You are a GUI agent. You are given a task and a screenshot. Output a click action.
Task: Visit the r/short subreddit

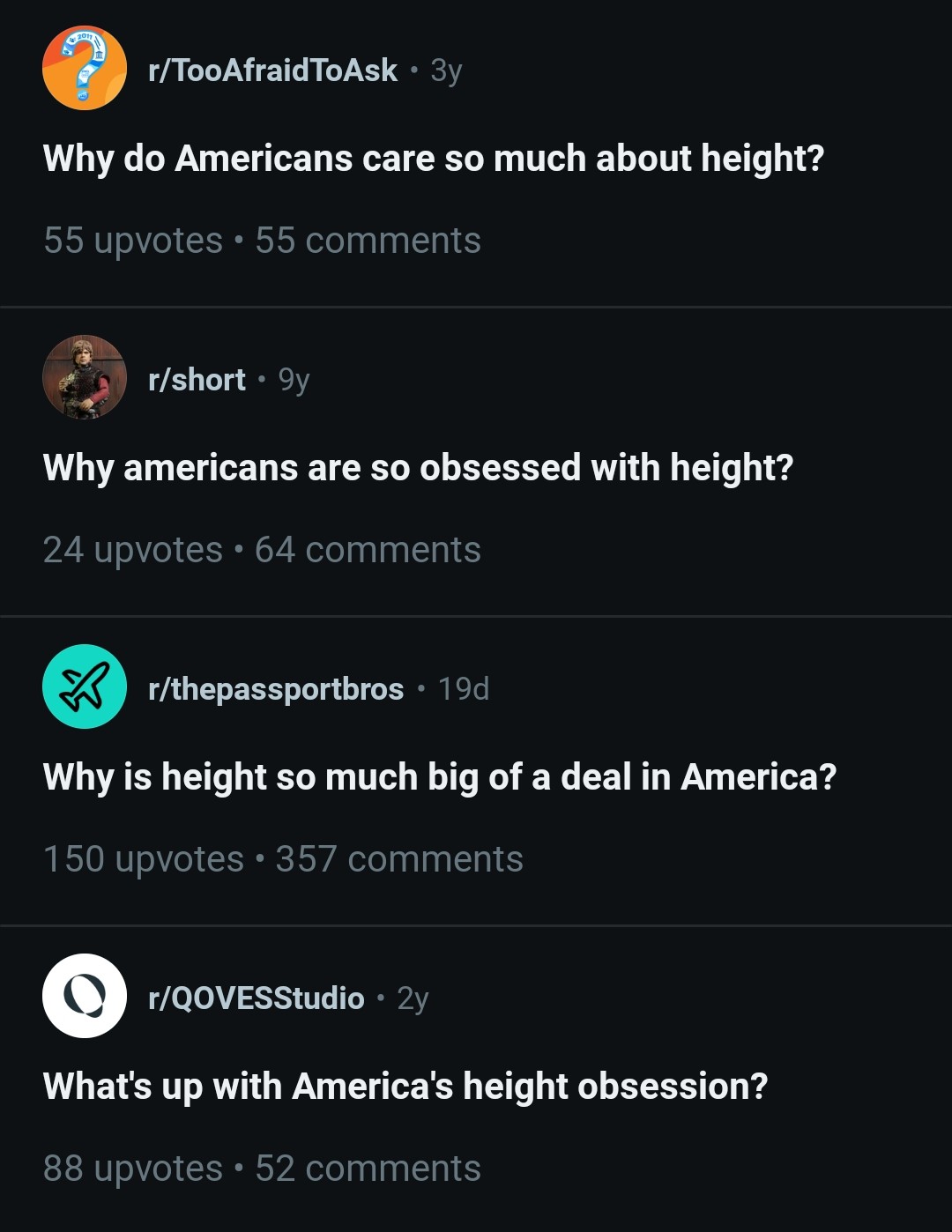[197, 379]
